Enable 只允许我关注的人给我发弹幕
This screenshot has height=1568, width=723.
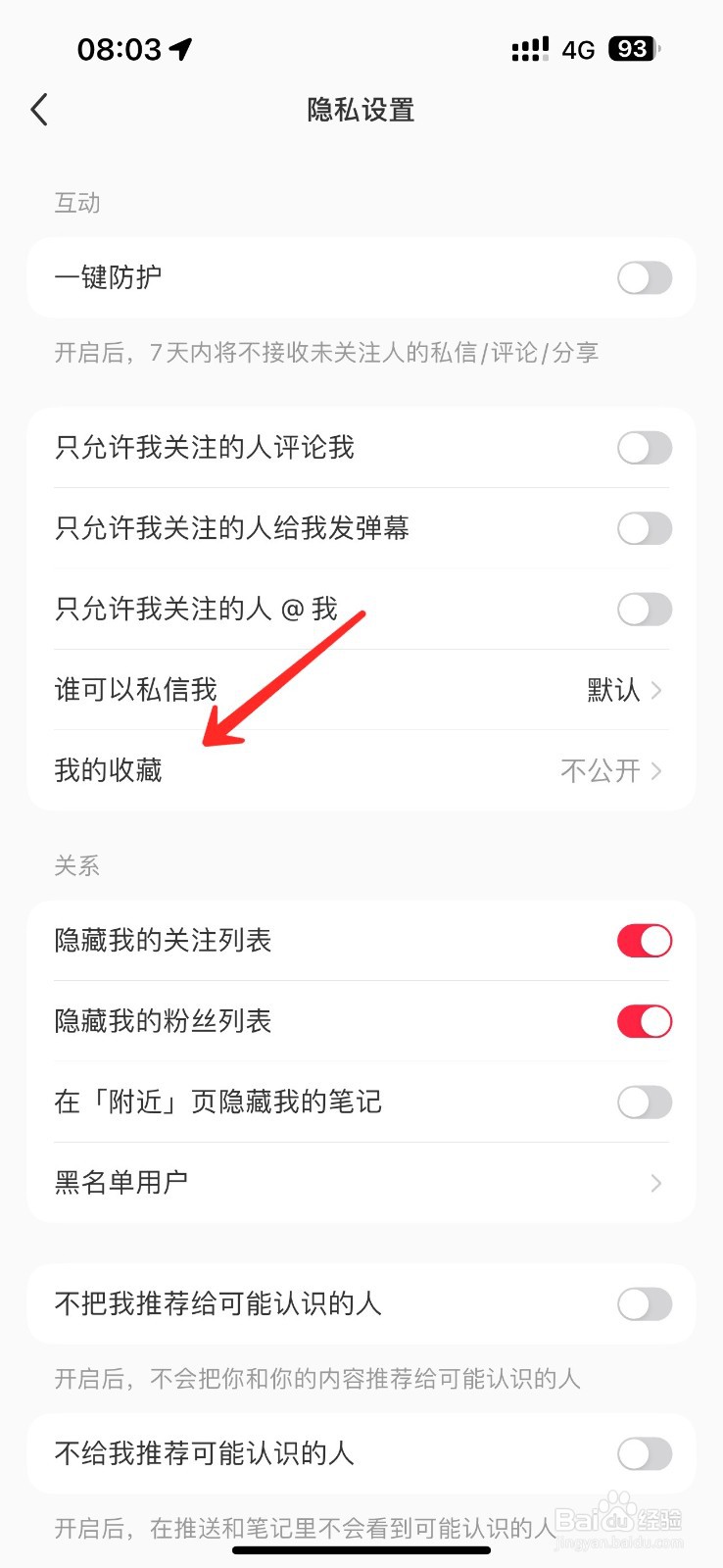[x=644, y=529]
